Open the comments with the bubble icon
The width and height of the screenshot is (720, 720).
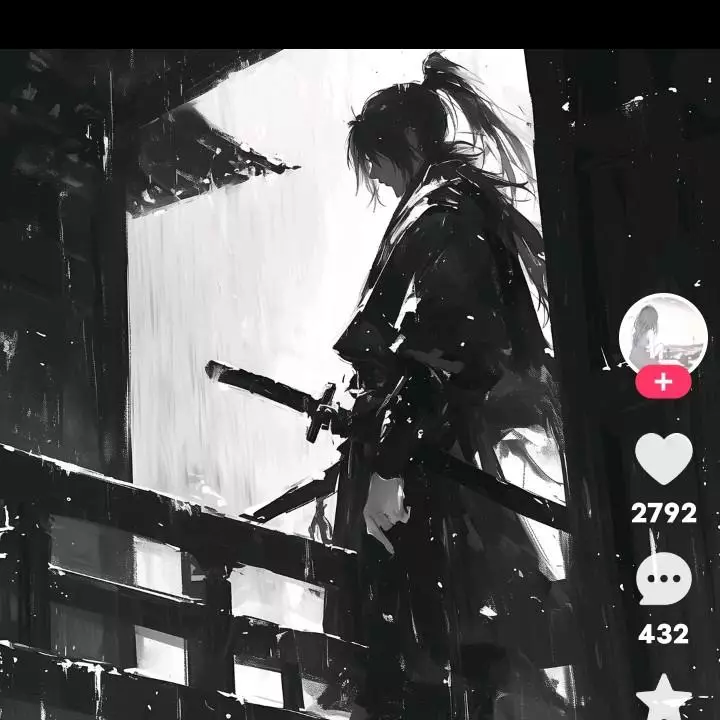point(663,580)
